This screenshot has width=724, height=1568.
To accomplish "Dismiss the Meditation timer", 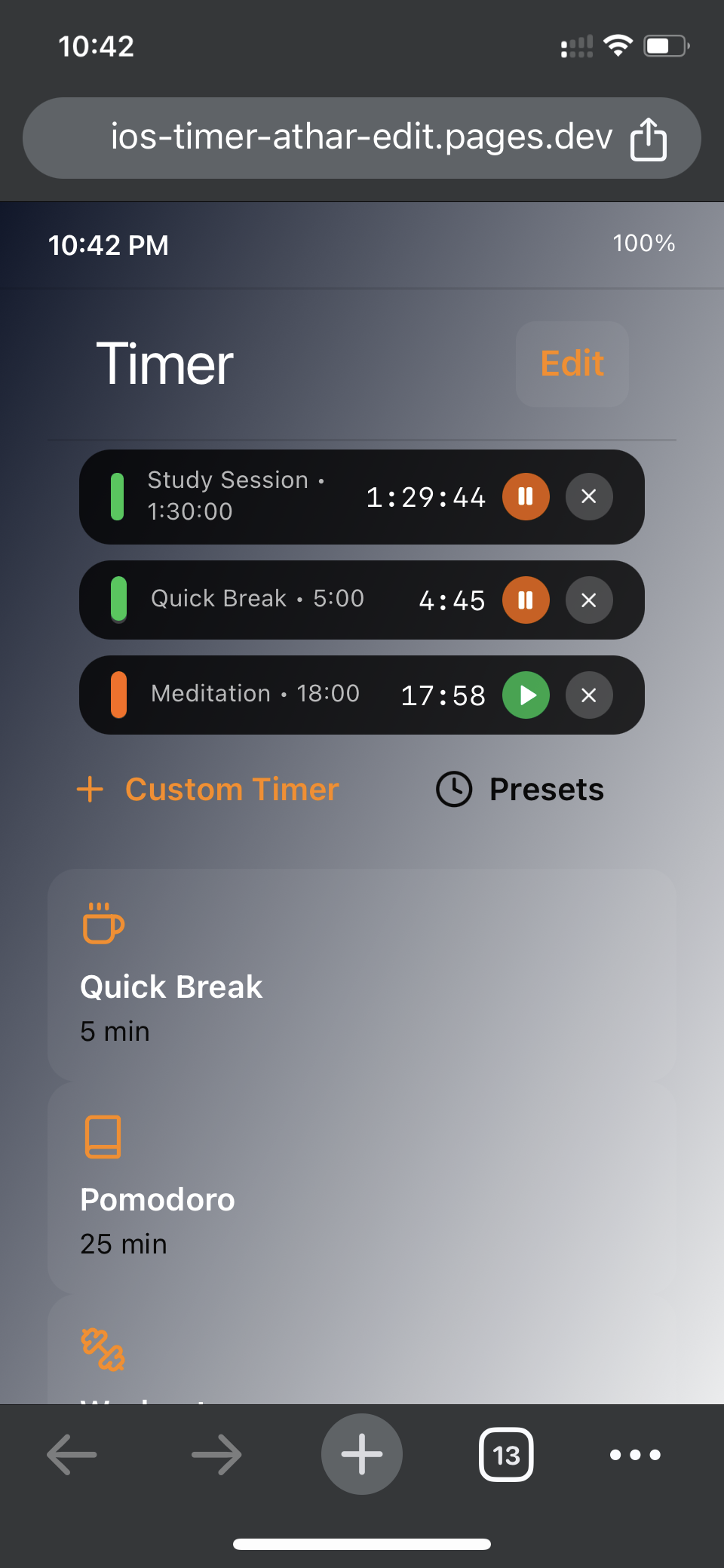I will click(x=589, y=695).
